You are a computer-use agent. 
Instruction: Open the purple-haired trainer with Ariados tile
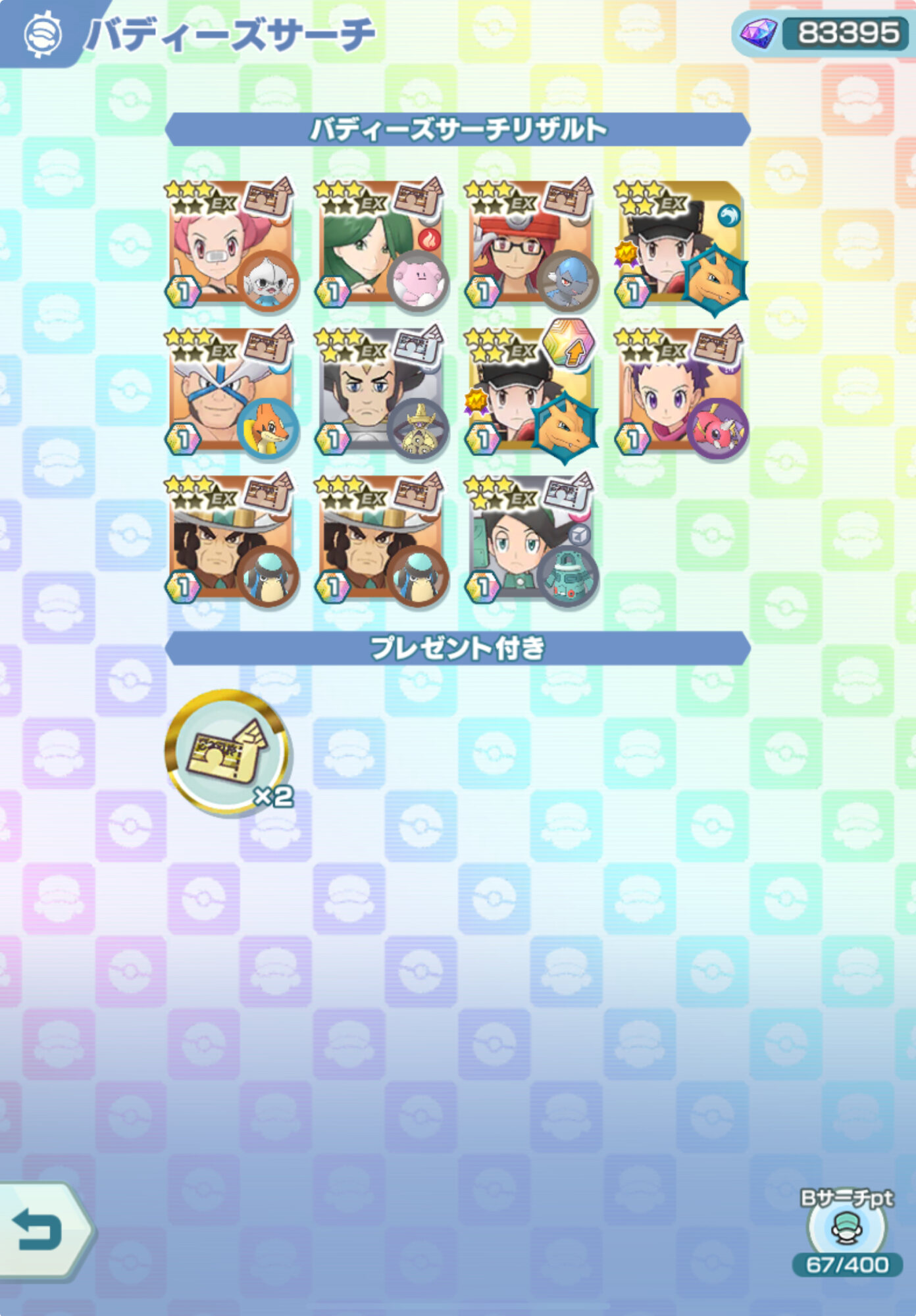(680, 391)
